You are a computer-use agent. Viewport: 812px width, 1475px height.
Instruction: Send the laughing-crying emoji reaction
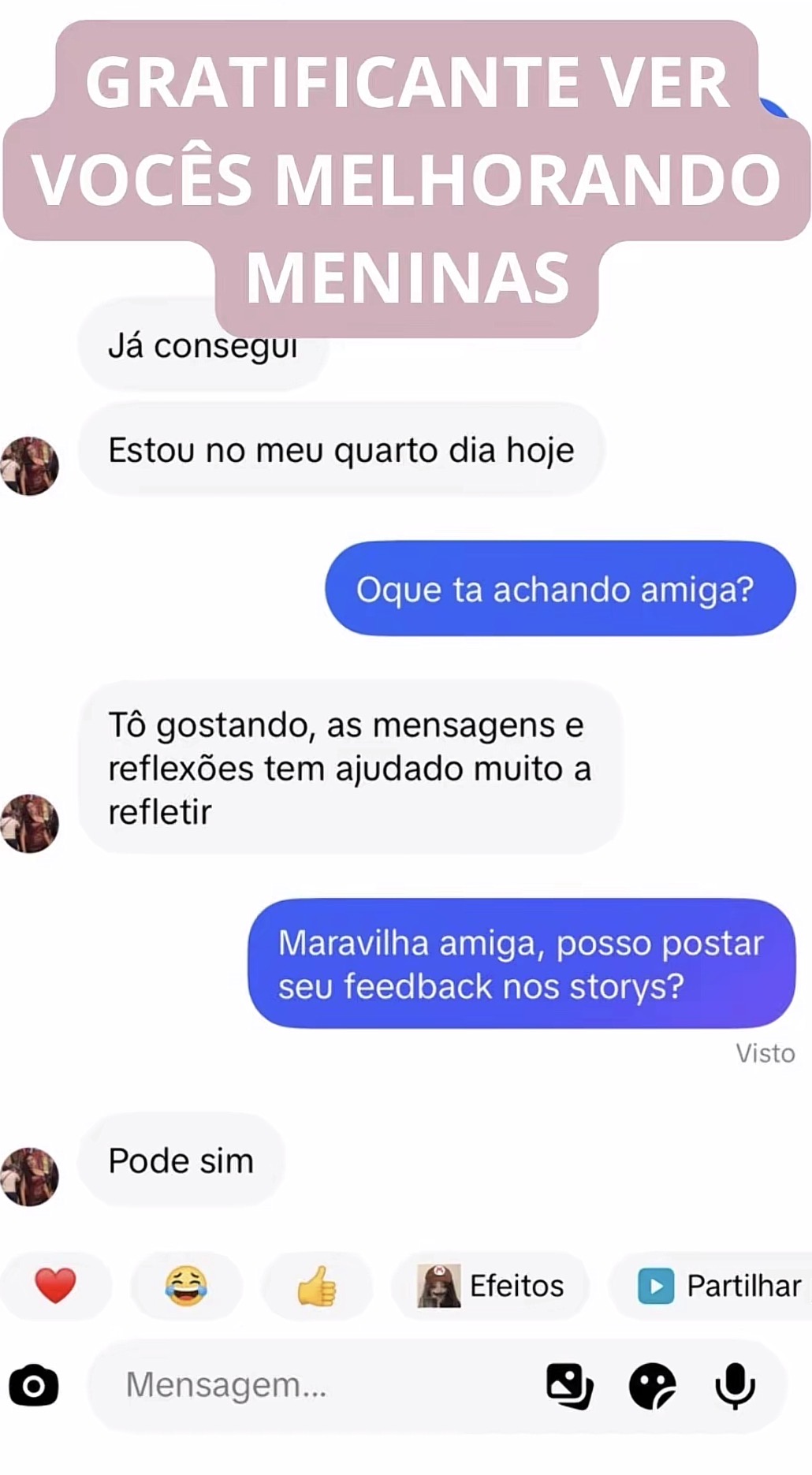click(x=186, y=1286)
